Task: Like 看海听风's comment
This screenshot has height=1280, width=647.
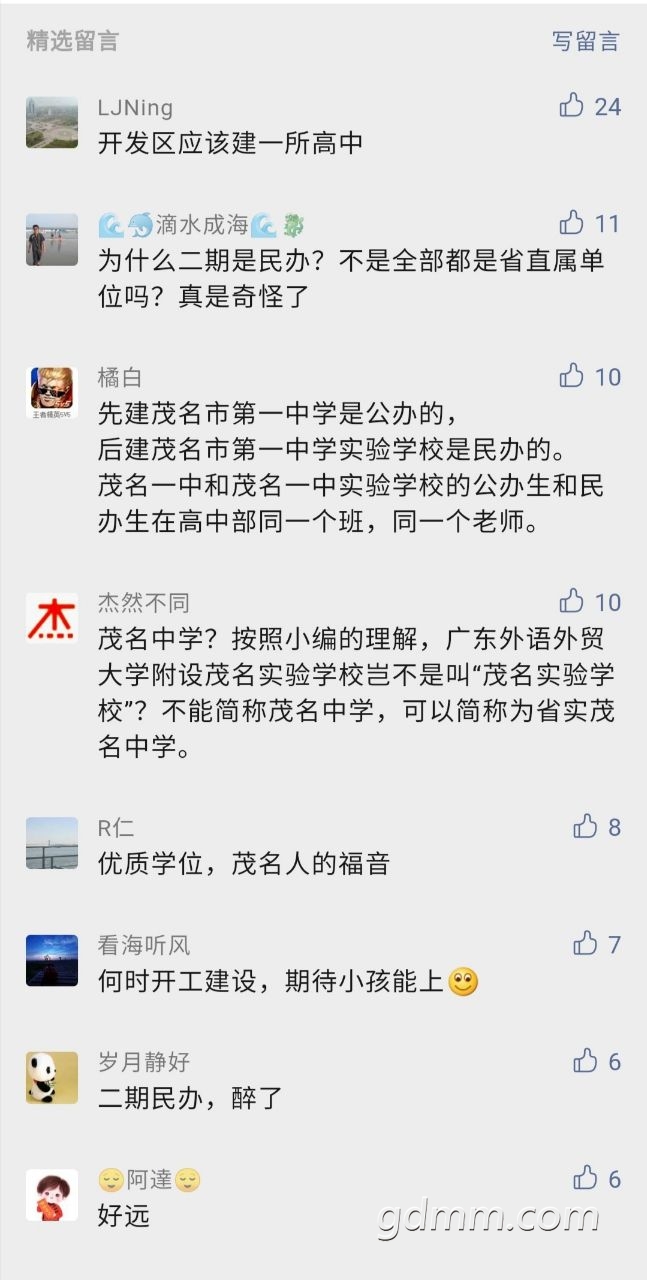Action: [x=585, y=943]
